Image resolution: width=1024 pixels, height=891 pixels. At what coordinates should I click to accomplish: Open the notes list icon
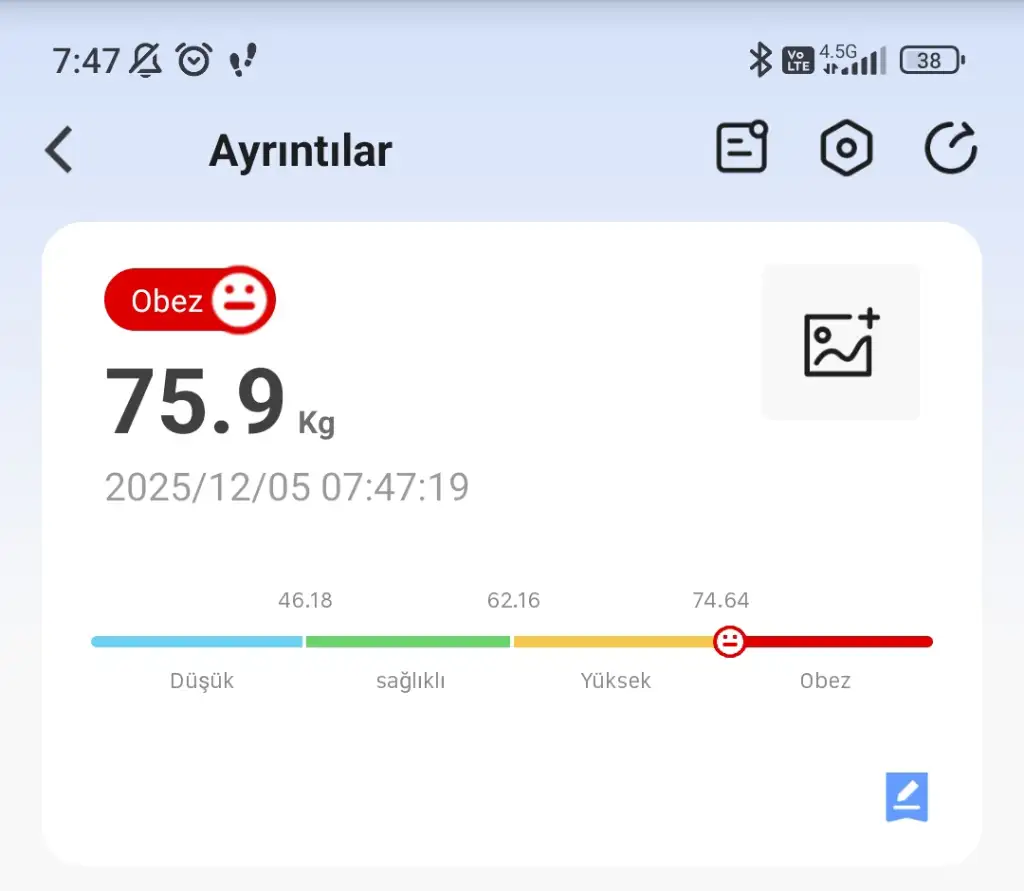742,148
